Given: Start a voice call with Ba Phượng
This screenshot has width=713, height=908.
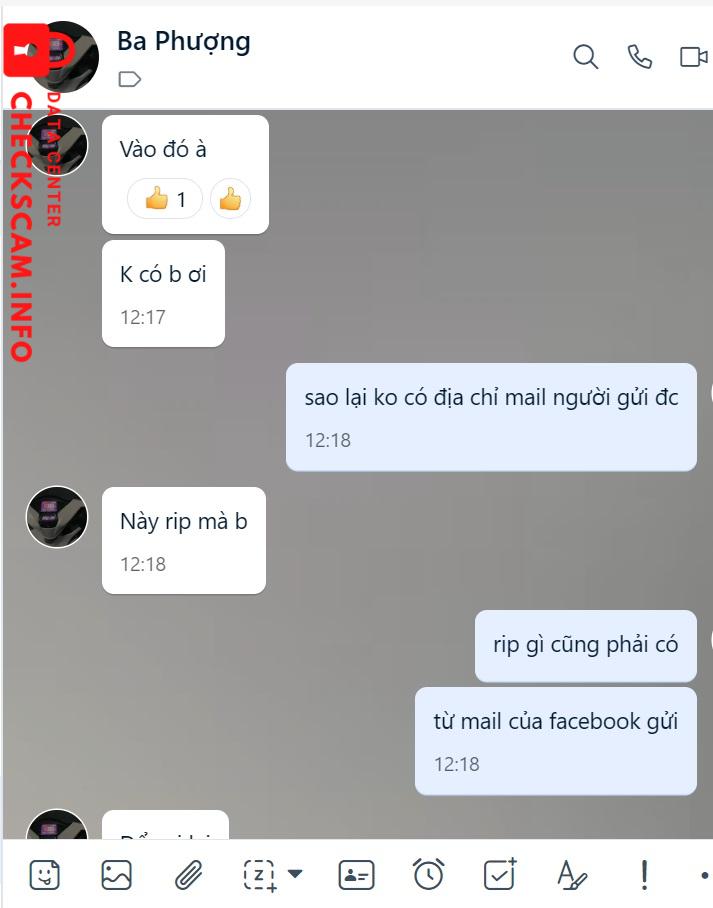Looking at the screenshot, I should (x=640, y=57).
